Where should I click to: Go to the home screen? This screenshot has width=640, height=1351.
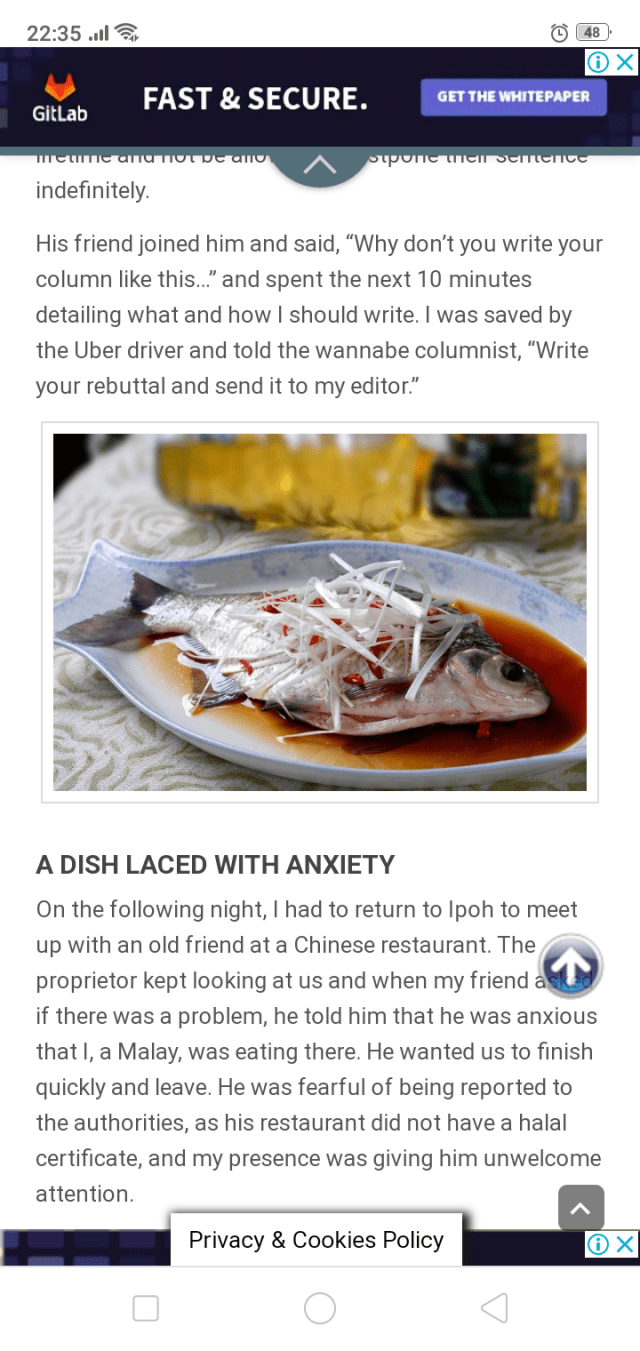[320, 1308]
